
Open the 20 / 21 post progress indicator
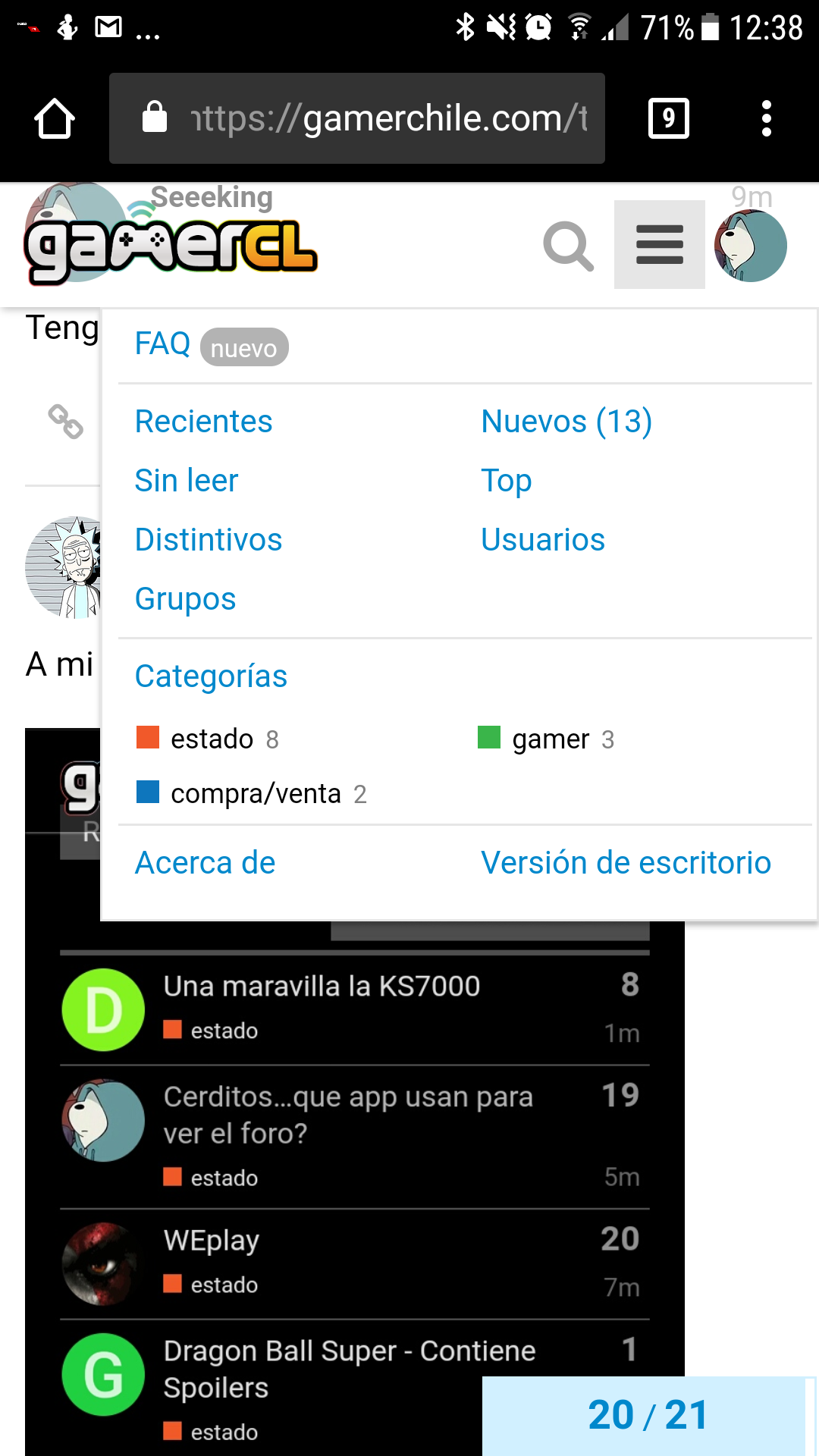[x=648, y=1415]
